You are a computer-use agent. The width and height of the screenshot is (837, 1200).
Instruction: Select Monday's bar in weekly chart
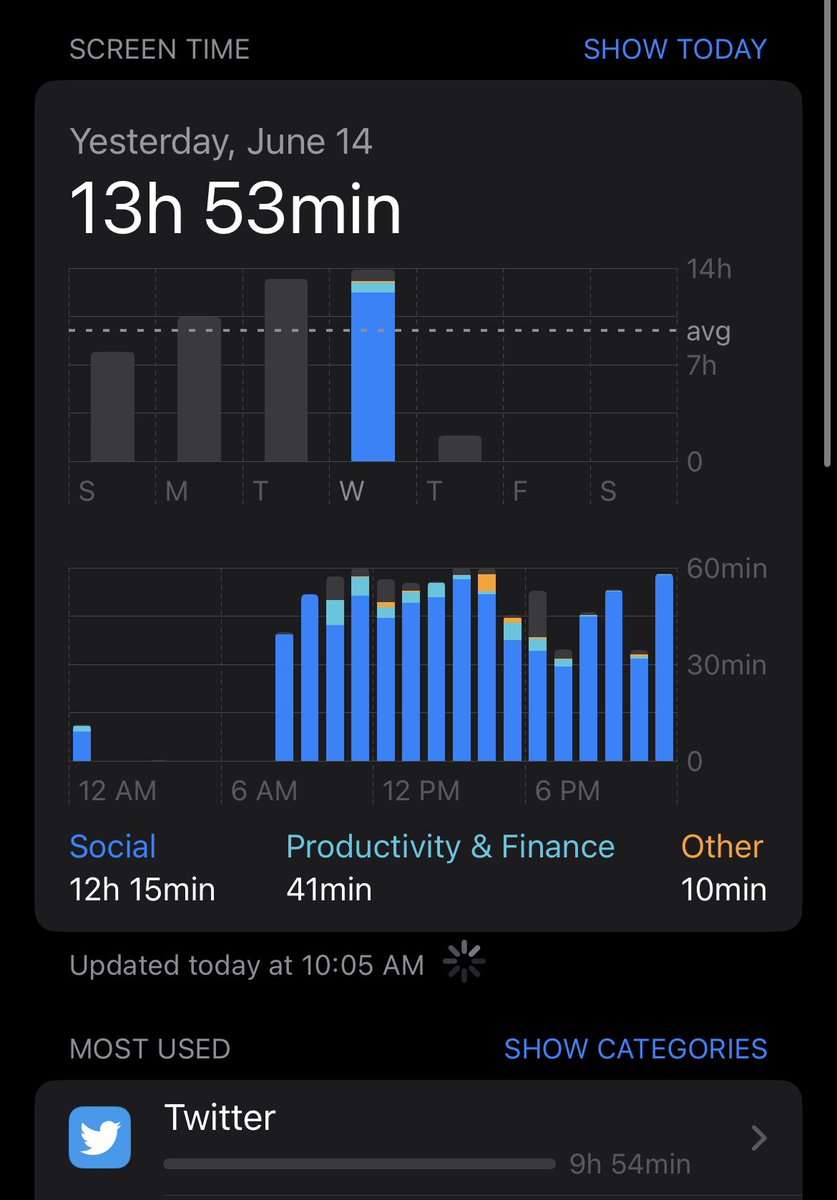coord(199,389)
